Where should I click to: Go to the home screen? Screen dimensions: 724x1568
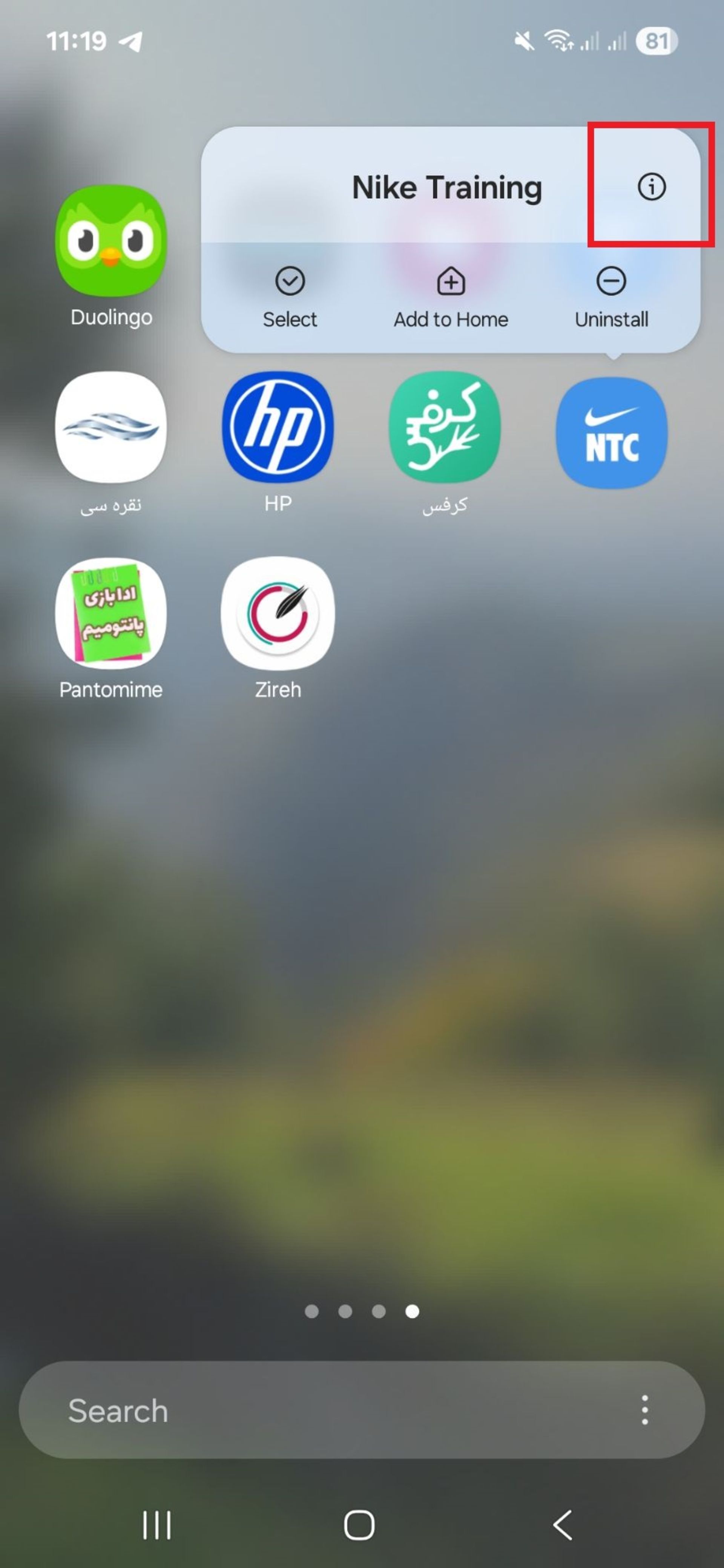(x=359, y=1525)
